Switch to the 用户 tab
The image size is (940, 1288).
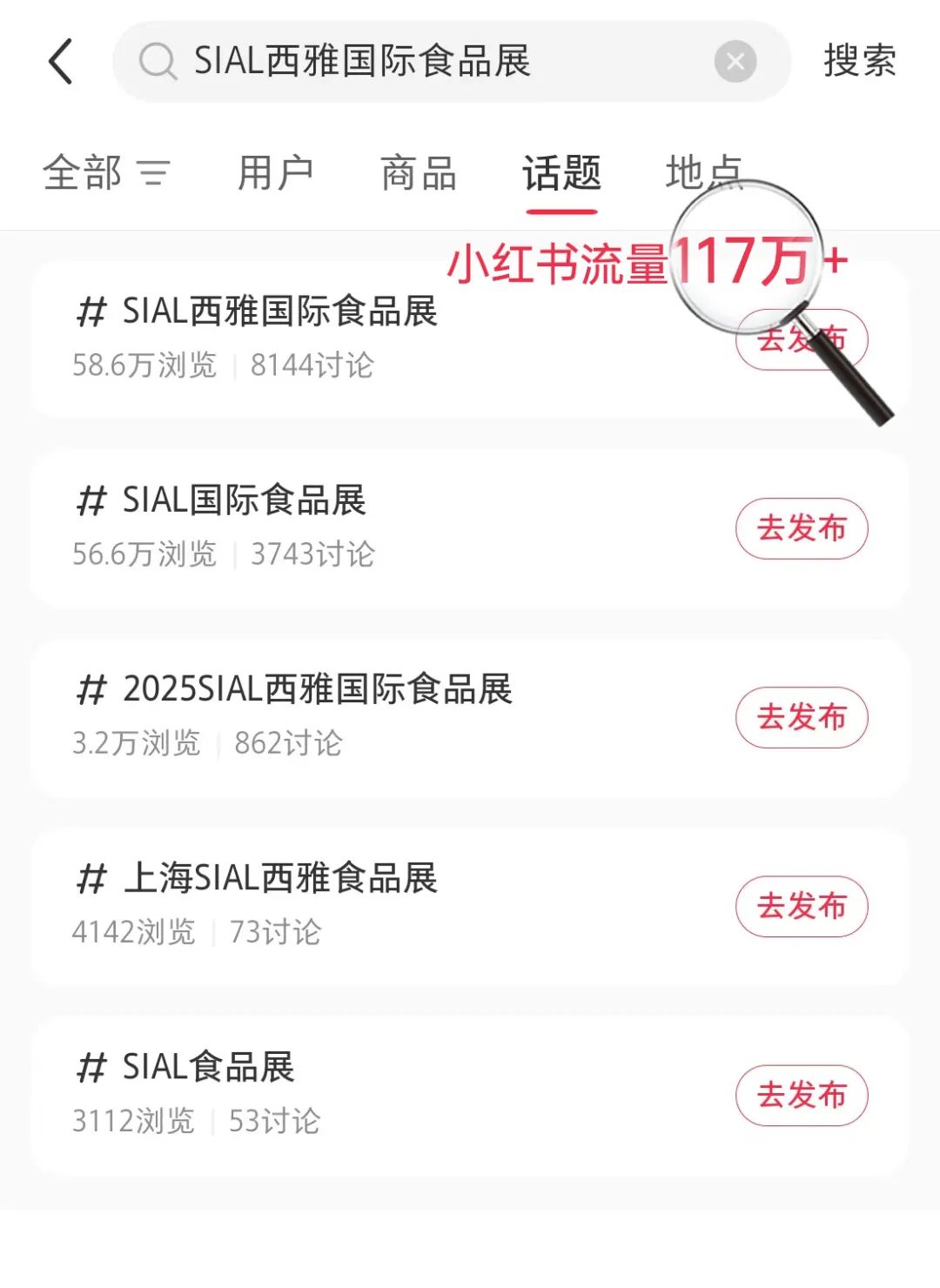[274, 174]
